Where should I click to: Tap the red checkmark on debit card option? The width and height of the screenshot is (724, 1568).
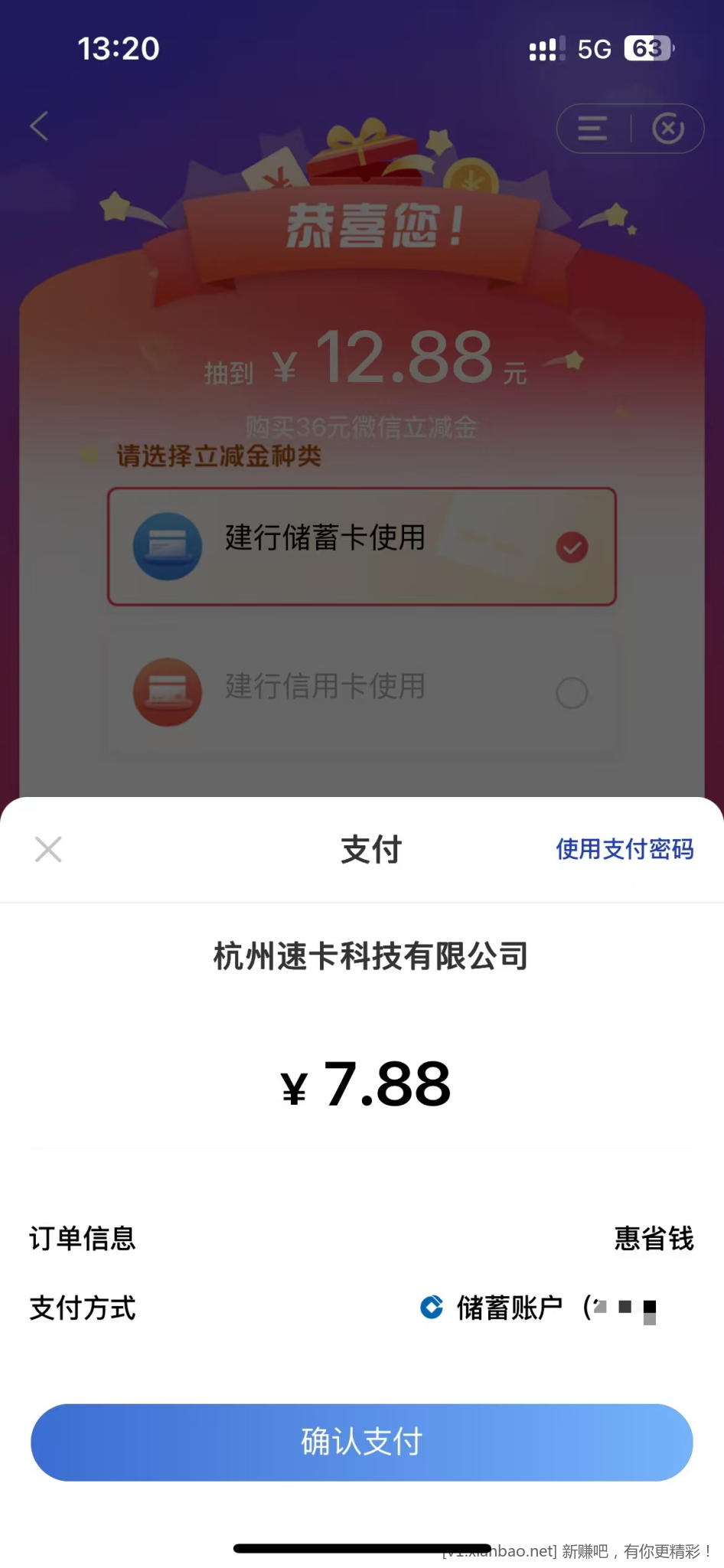pyautogui.click(x=572, y=547)
